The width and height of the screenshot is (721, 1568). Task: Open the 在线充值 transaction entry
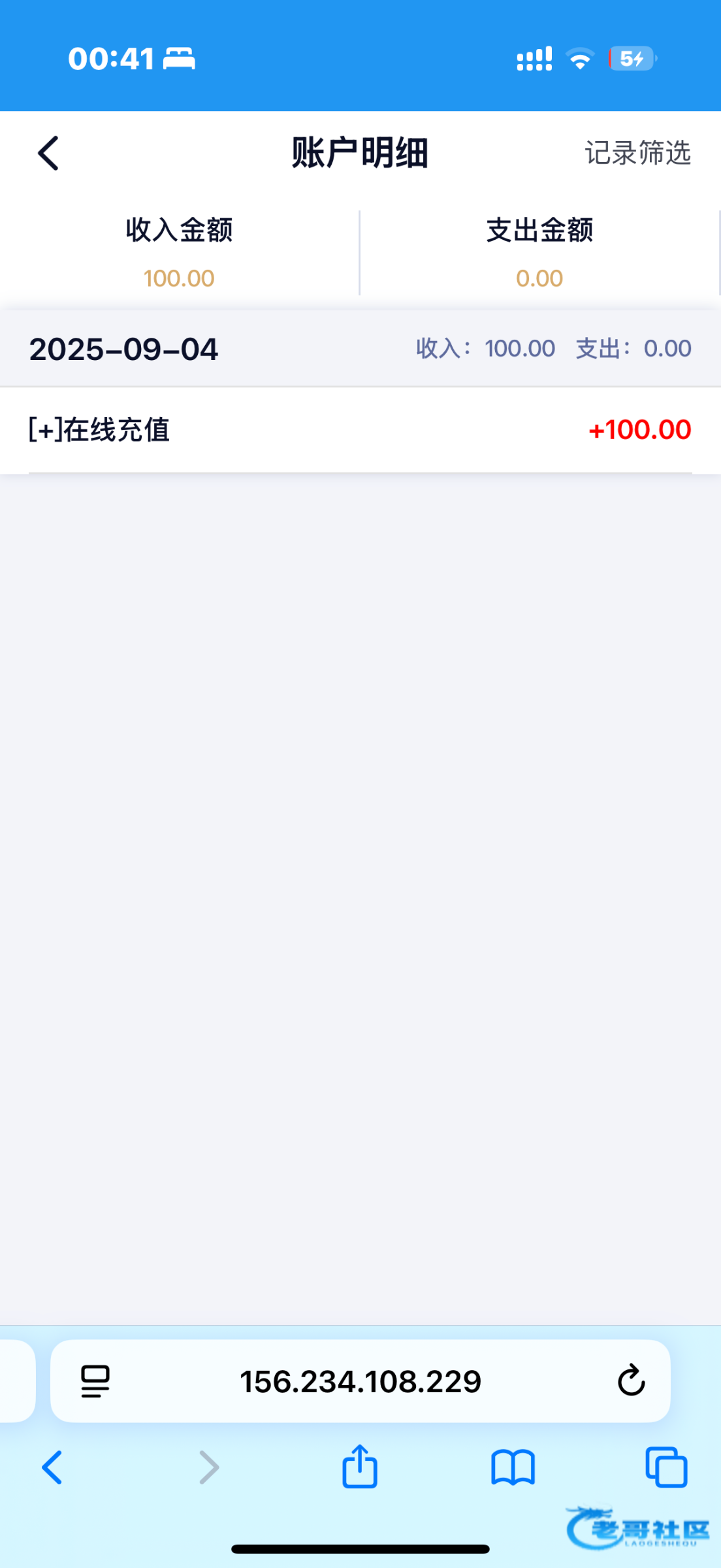tap(360, 430)
